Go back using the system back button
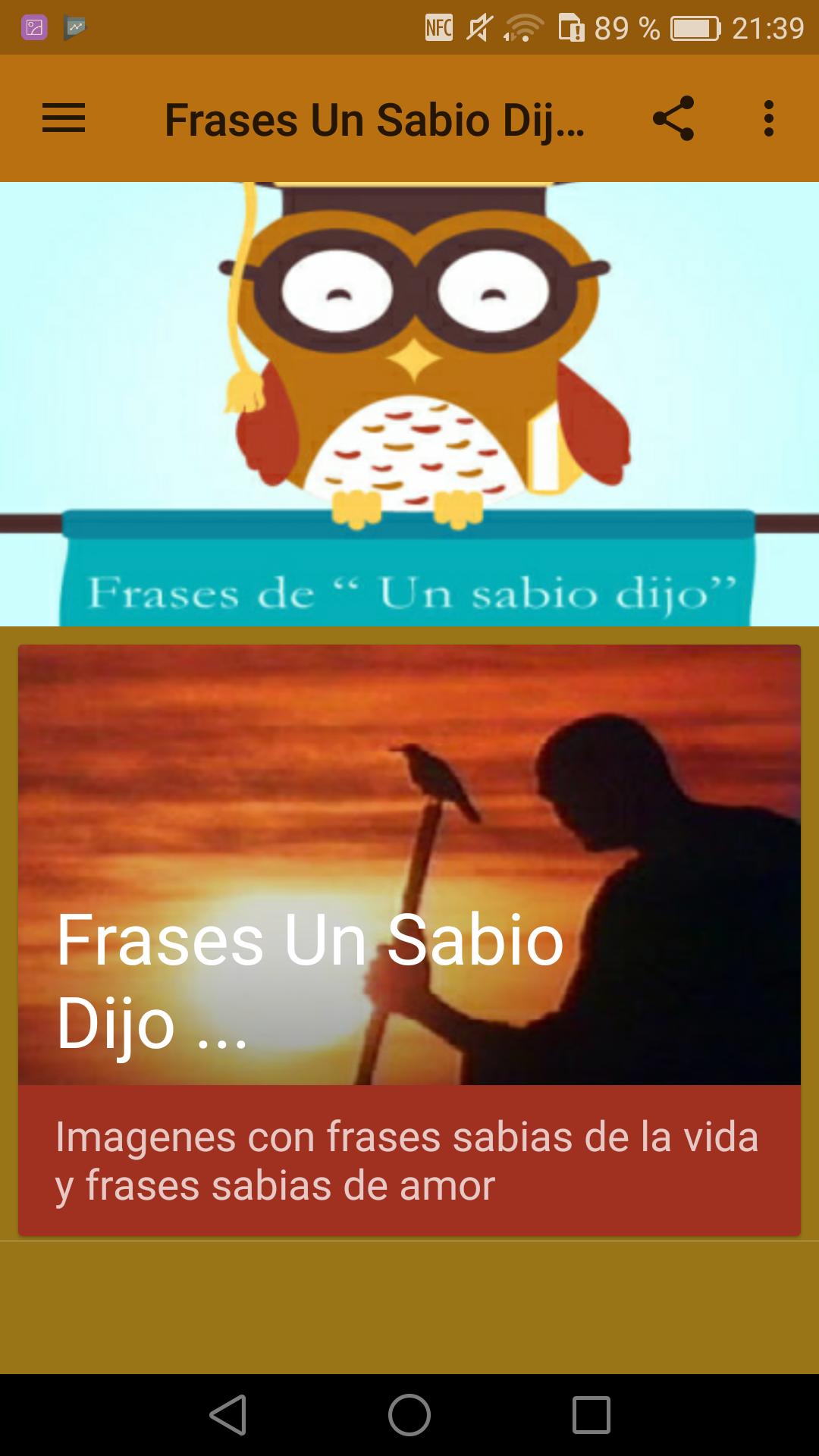 (x=228, y=1415)
